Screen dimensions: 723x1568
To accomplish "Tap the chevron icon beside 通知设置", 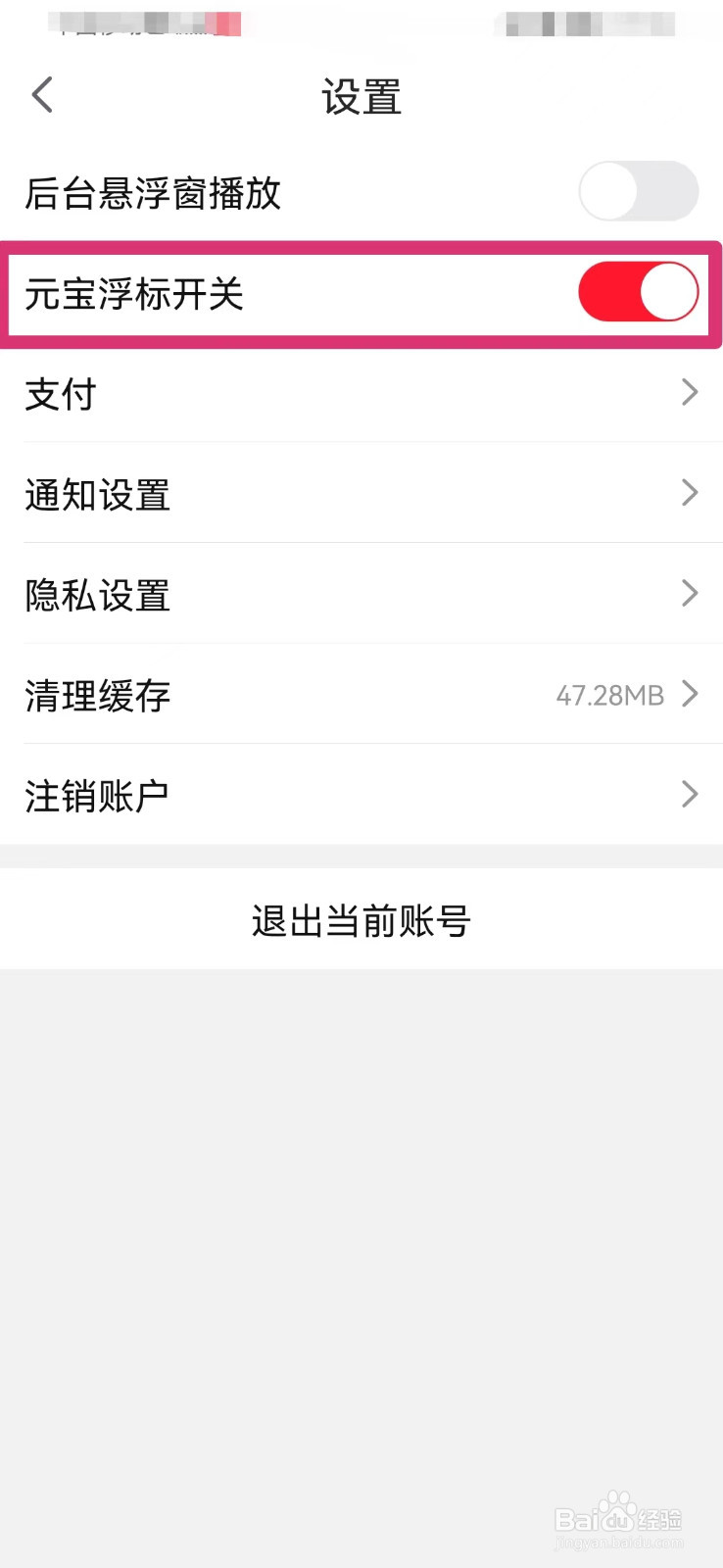I will click(x=689, y=493).
